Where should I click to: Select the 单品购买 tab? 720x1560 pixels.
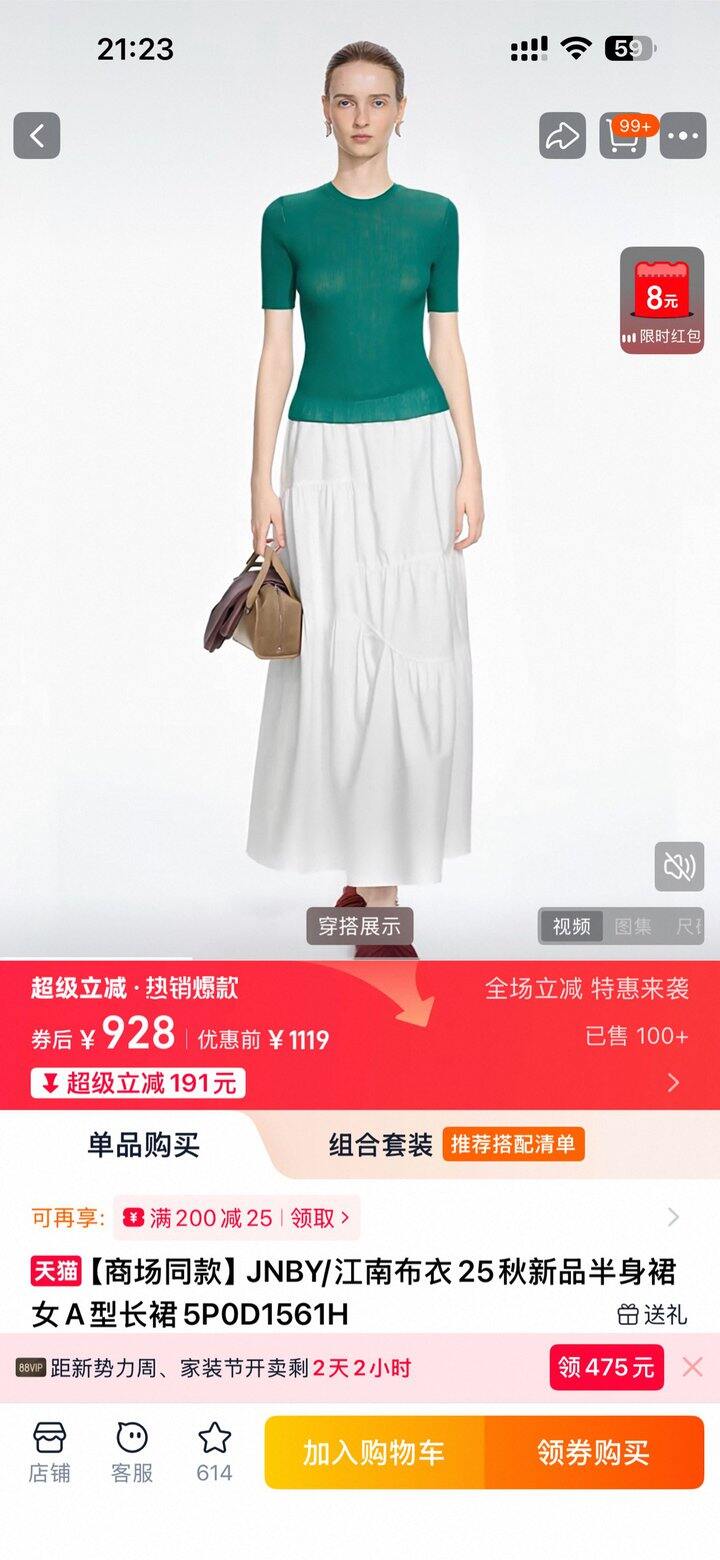[x=143, y=1145]
